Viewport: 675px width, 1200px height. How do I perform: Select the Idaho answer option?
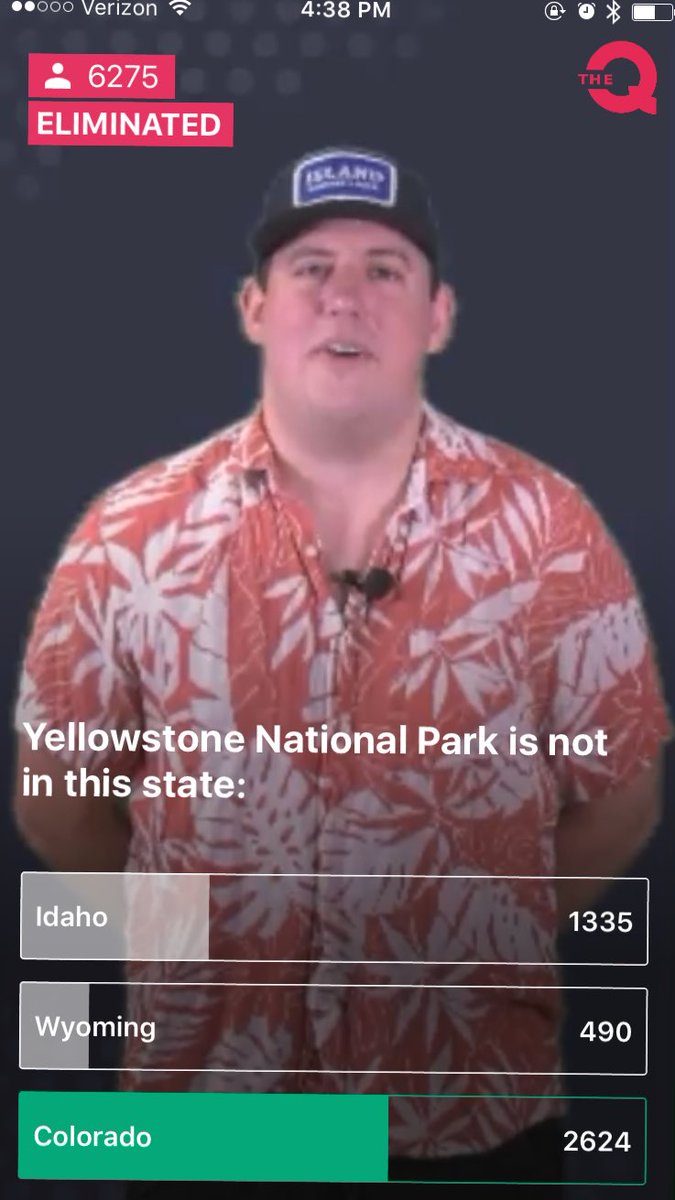(x=334, y=919)
